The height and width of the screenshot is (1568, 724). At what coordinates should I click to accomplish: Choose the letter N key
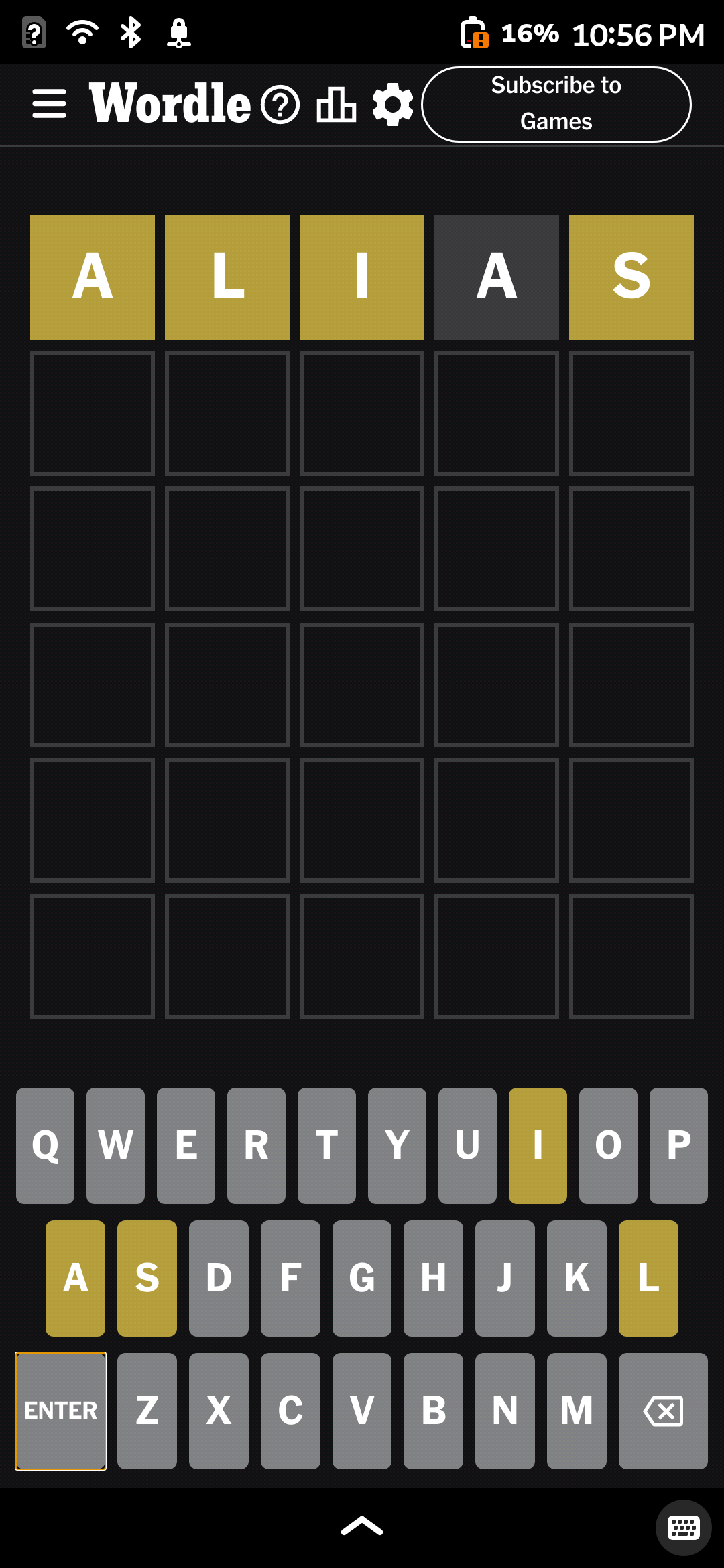tap(505, 1411)
